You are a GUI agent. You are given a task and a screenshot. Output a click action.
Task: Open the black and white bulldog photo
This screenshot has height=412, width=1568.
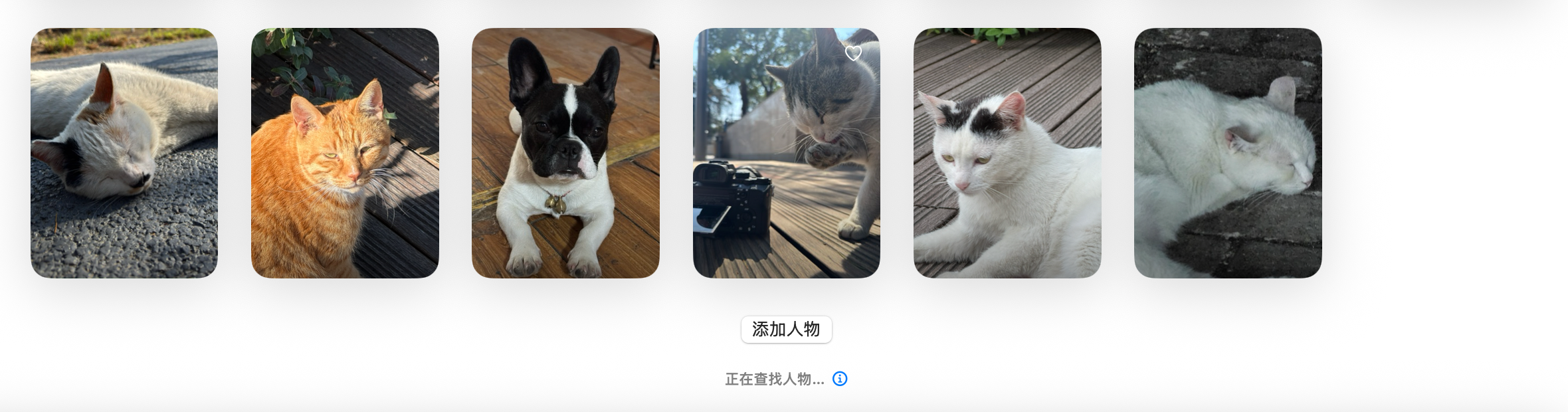[x=565, y=153]
